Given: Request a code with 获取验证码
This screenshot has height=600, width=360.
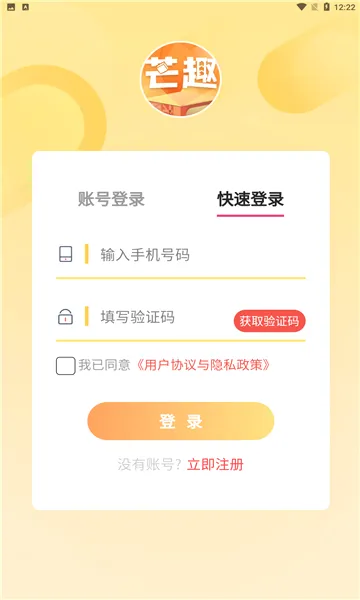Looking at the screenshot, I should pyautogui.click(x=269, y=321).
